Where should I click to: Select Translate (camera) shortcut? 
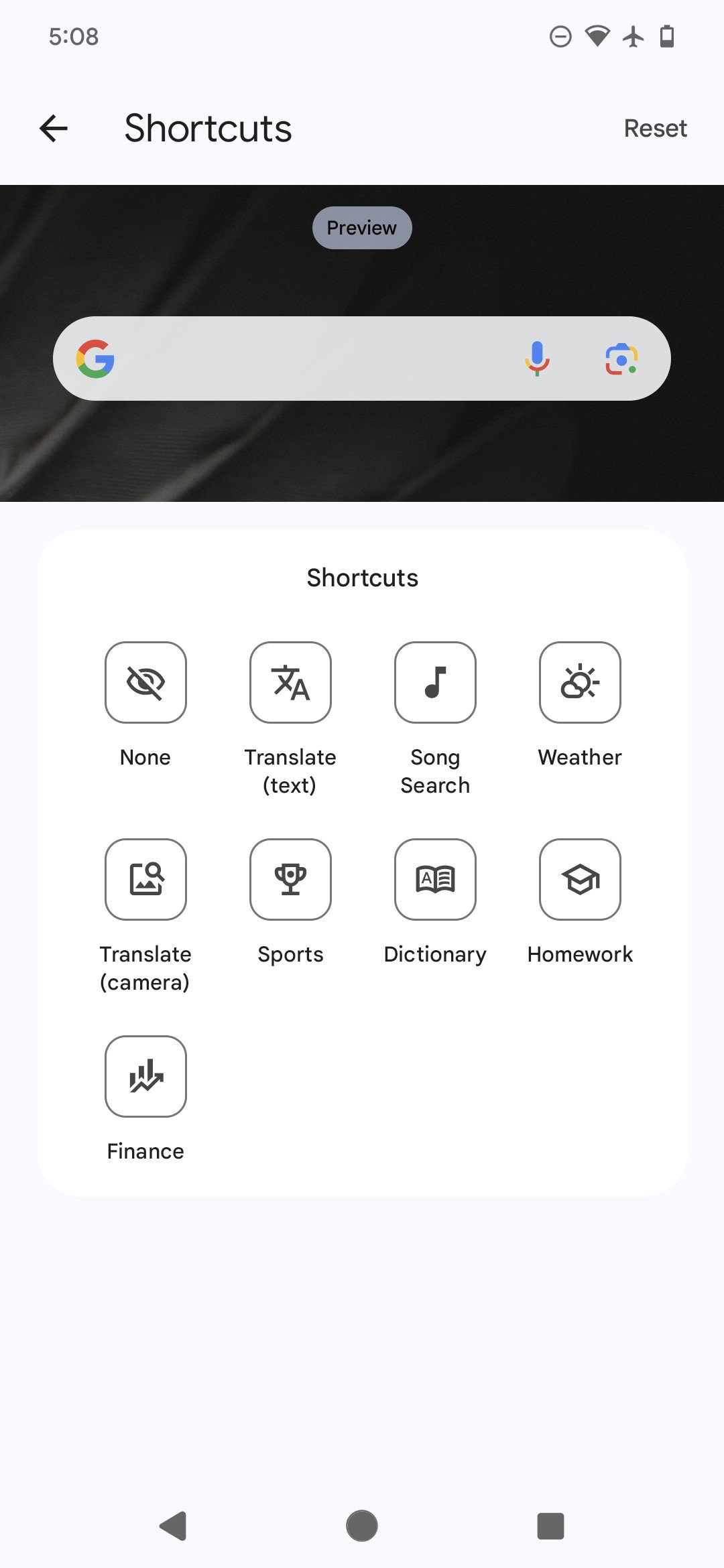(x=145, y=879)
